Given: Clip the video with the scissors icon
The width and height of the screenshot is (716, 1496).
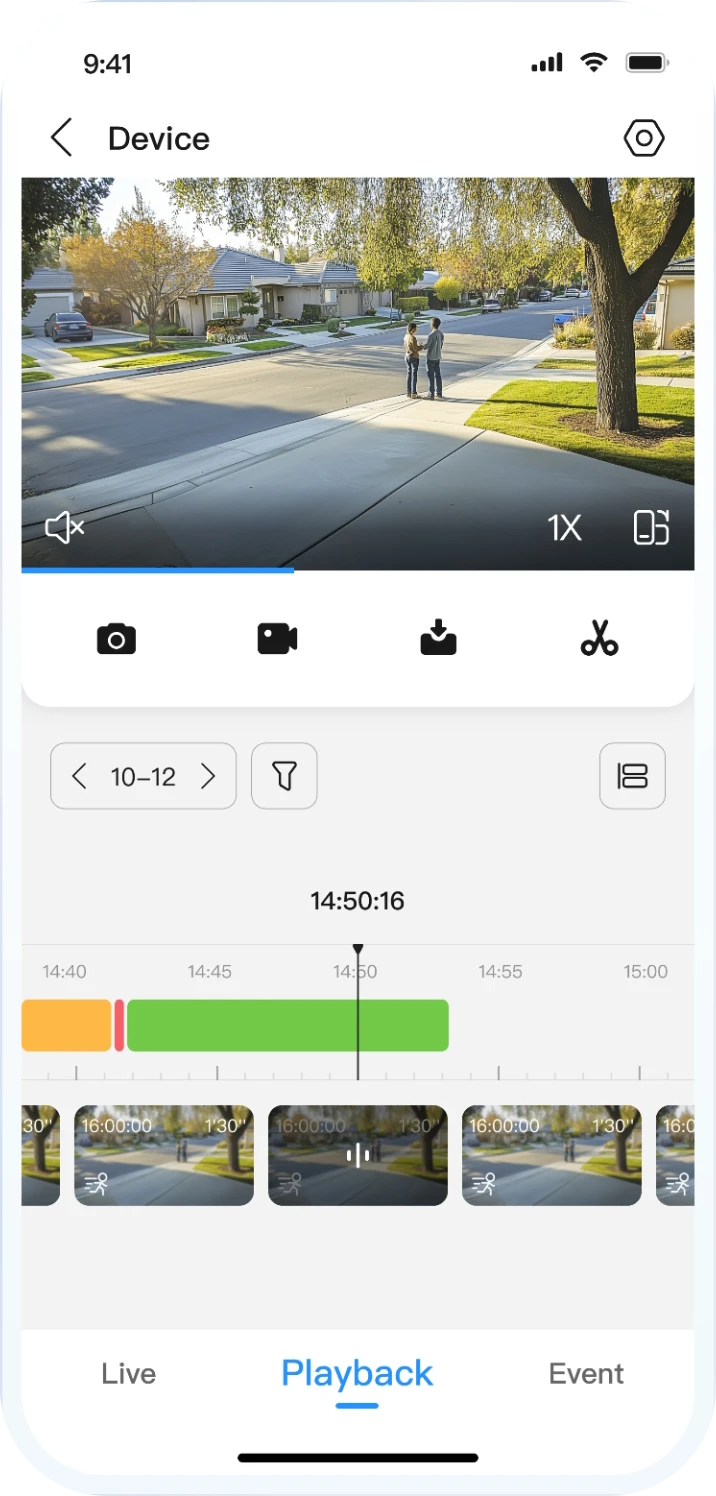Looking at the screenshot, I should 599,638.
